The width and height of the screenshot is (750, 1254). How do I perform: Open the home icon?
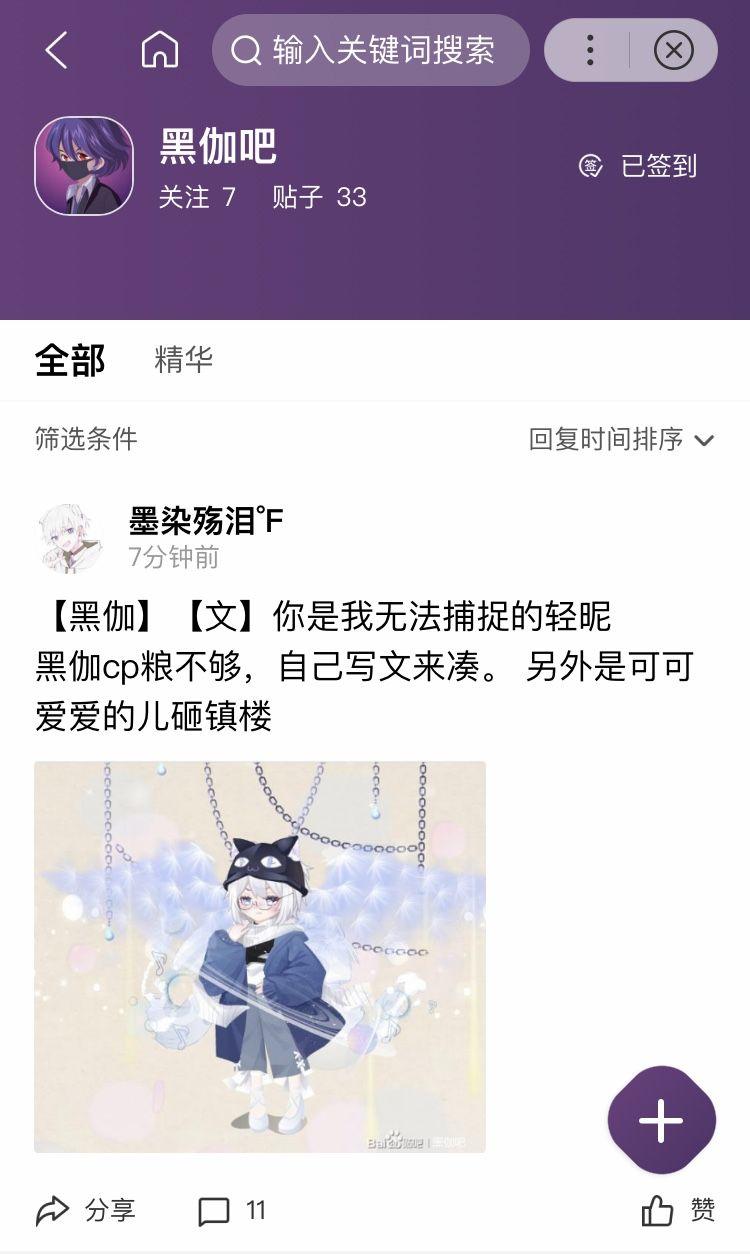tap(160, 49)
